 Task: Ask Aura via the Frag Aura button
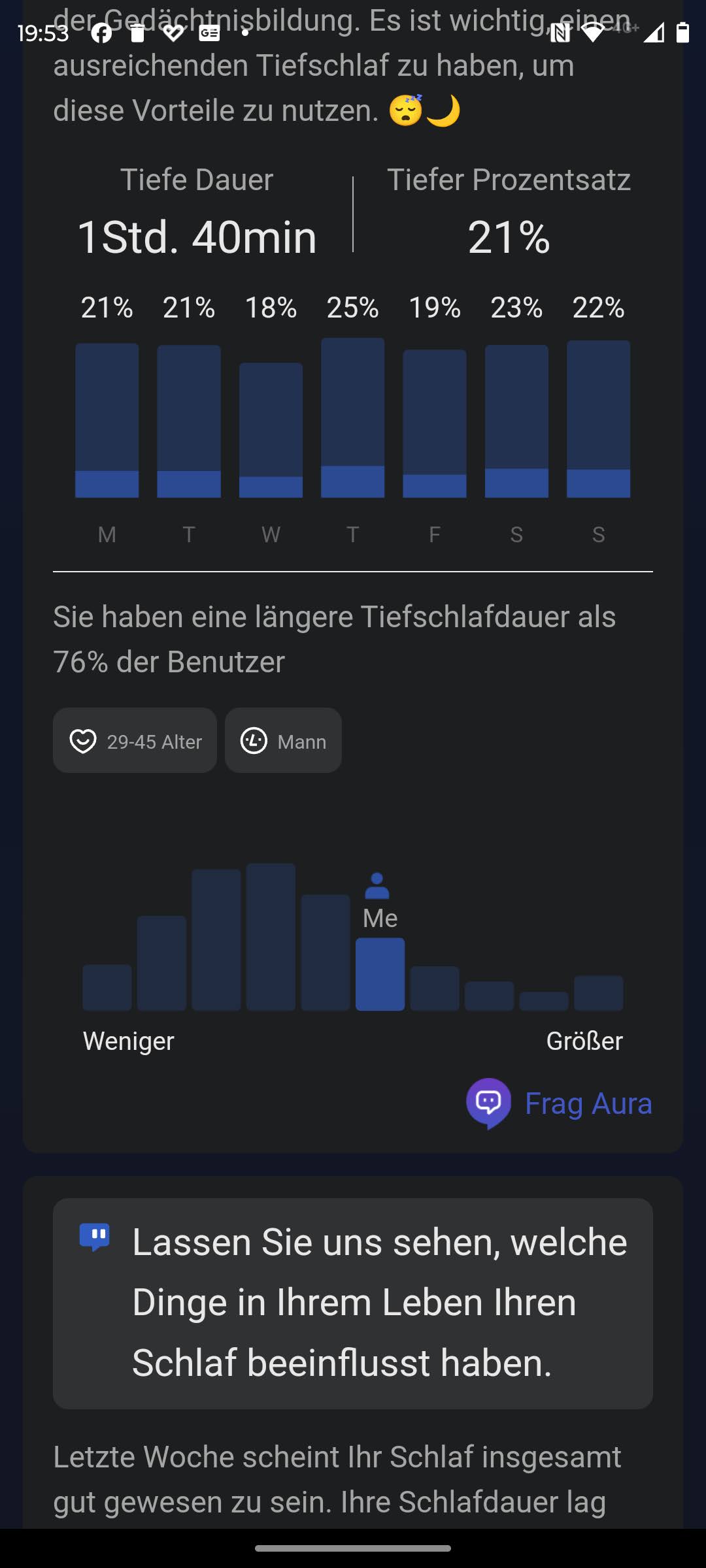560,1103
